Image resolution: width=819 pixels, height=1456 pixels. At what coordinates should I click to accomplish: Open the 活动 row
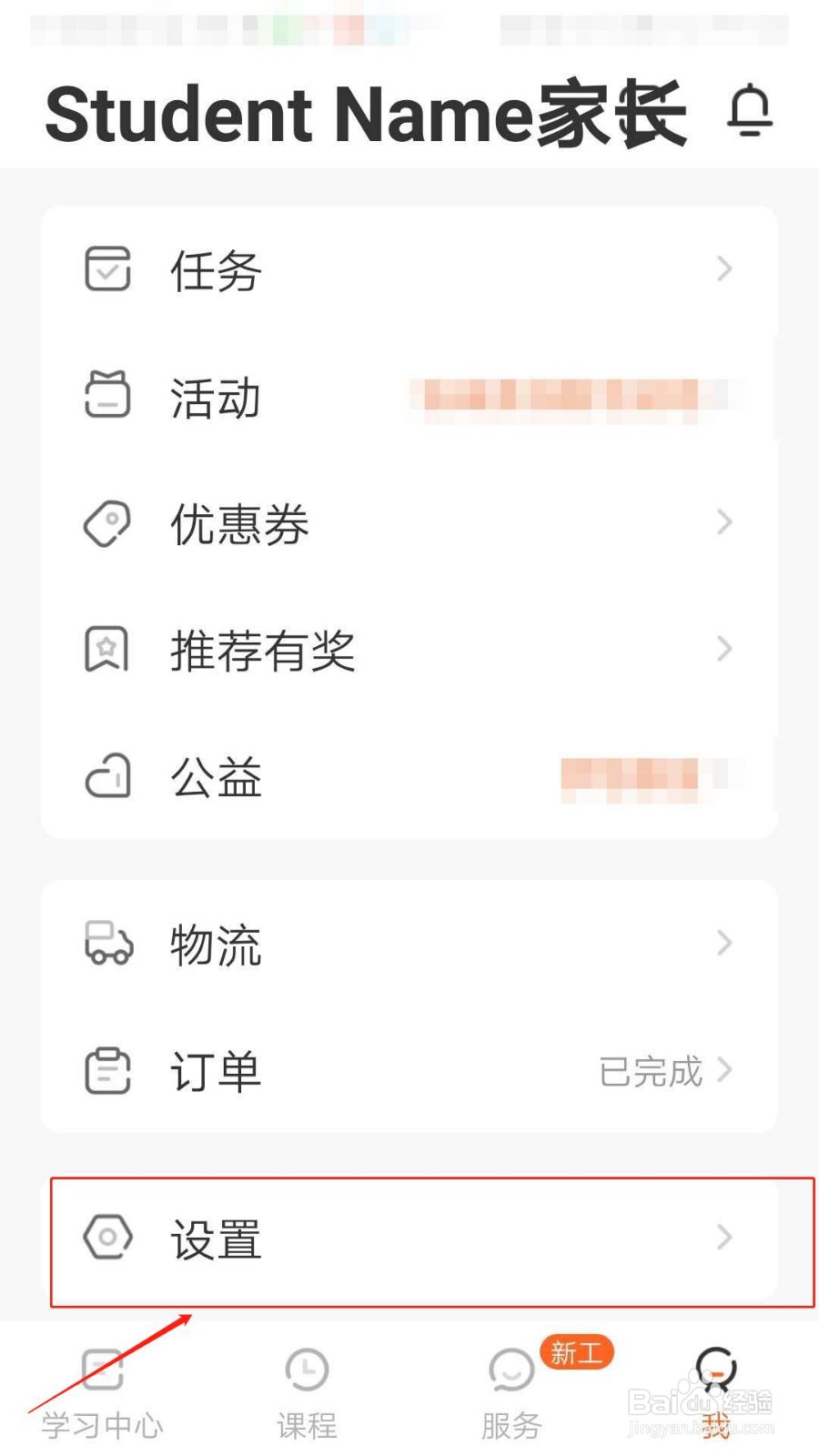pos(409,397)
